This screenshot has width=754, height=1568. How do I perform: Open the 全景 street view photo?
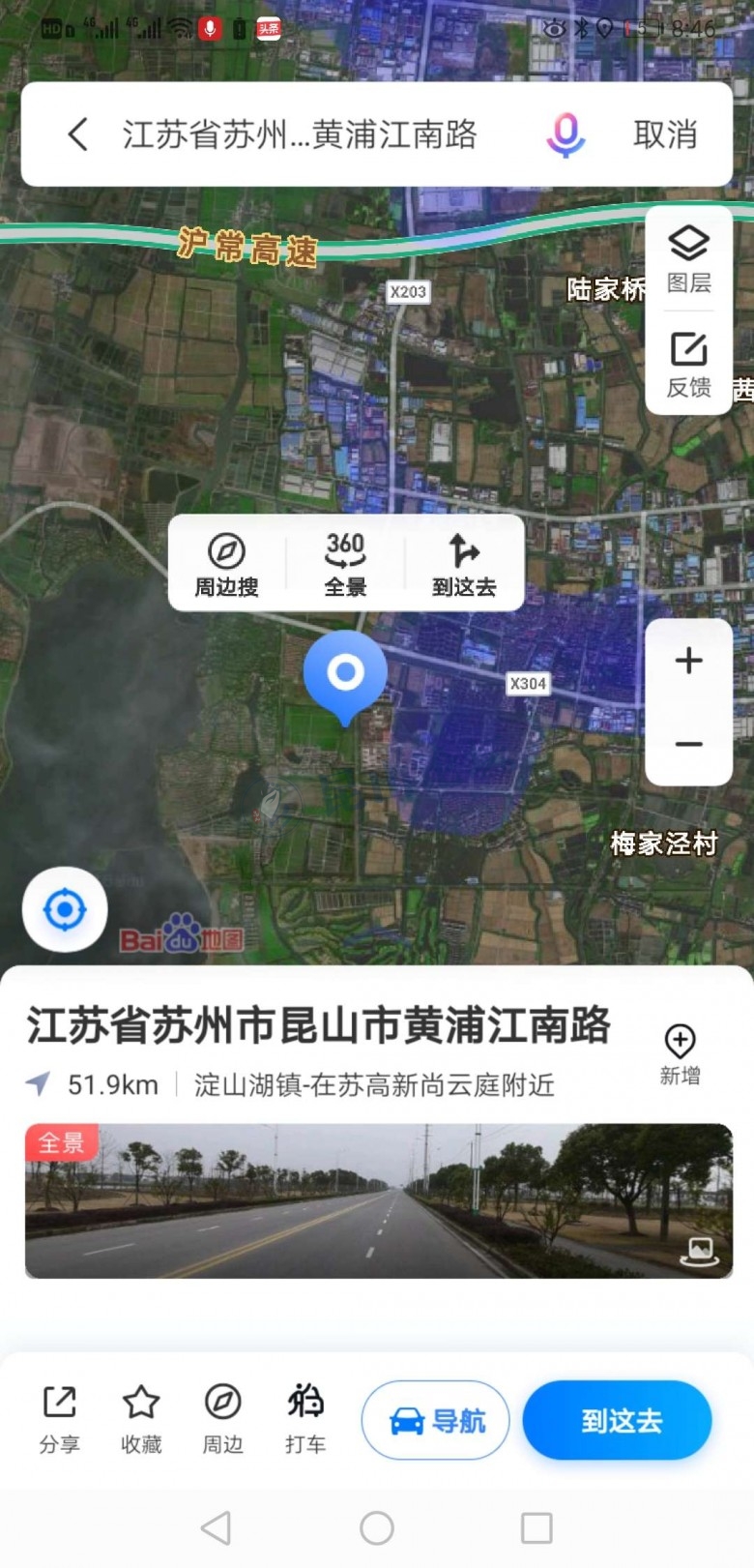(x=378, y=1200)
